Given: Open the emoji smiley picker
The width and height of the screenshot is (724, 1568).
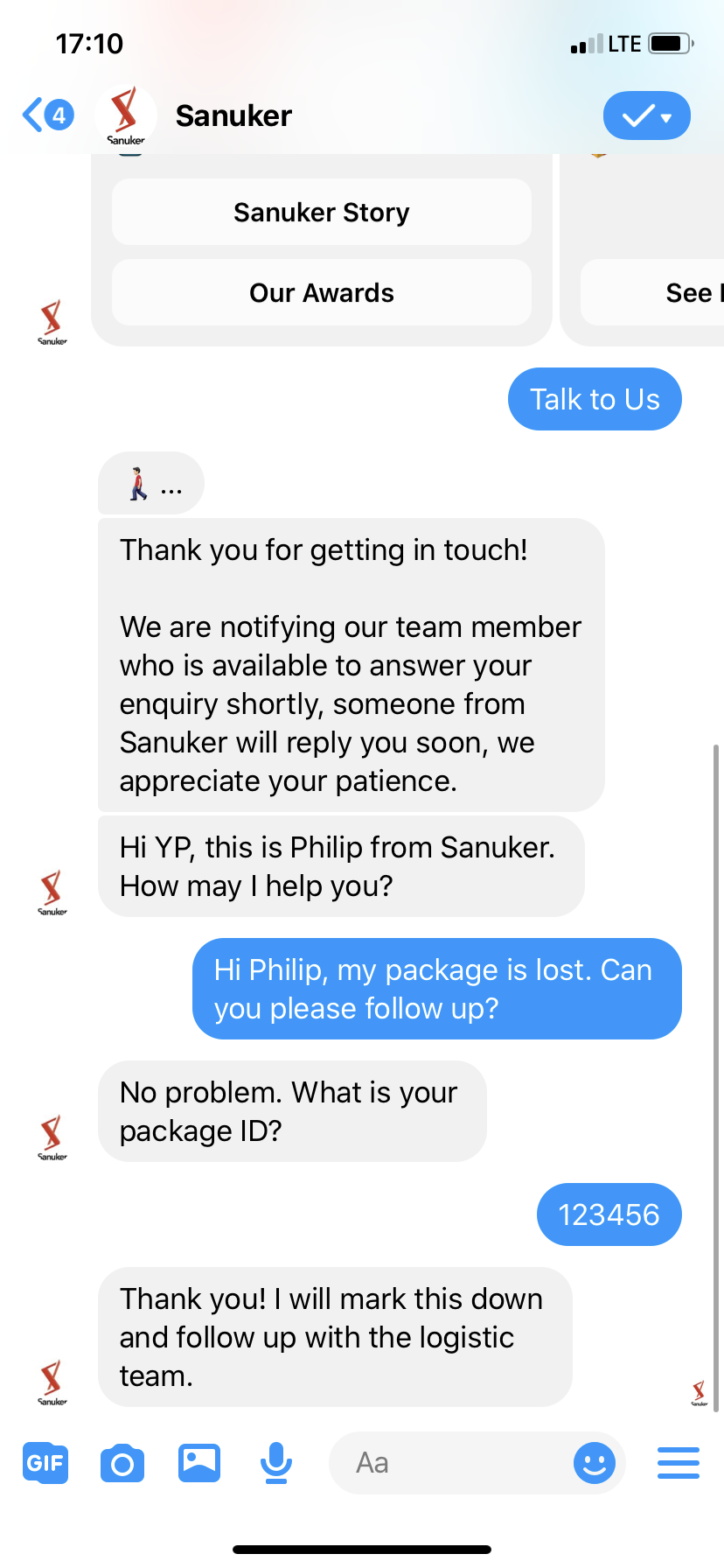Looking at the screenshot, I should (595, 1462).
